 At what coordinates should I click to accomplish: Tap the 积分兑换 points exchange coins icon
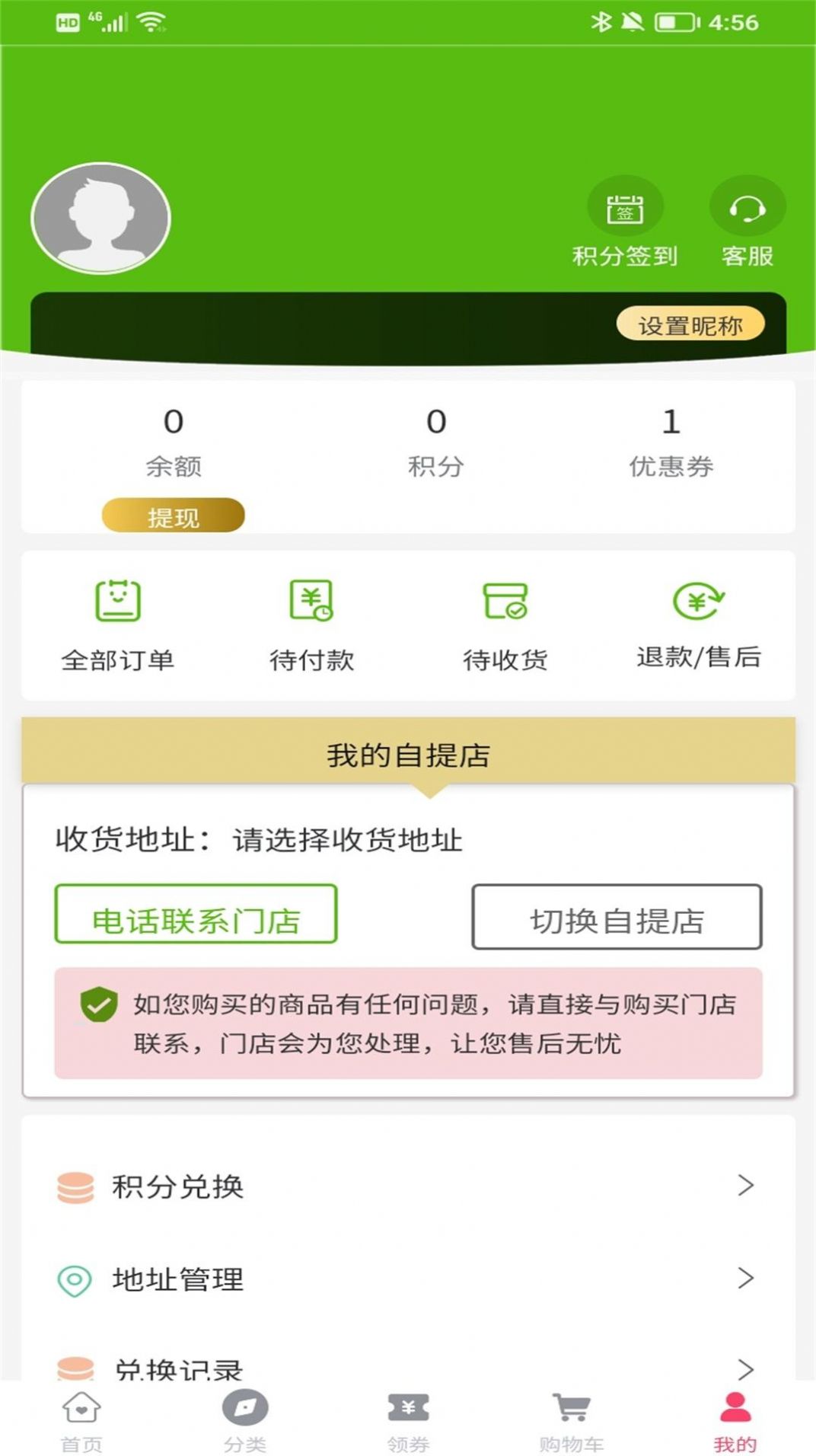point(73,1183)
